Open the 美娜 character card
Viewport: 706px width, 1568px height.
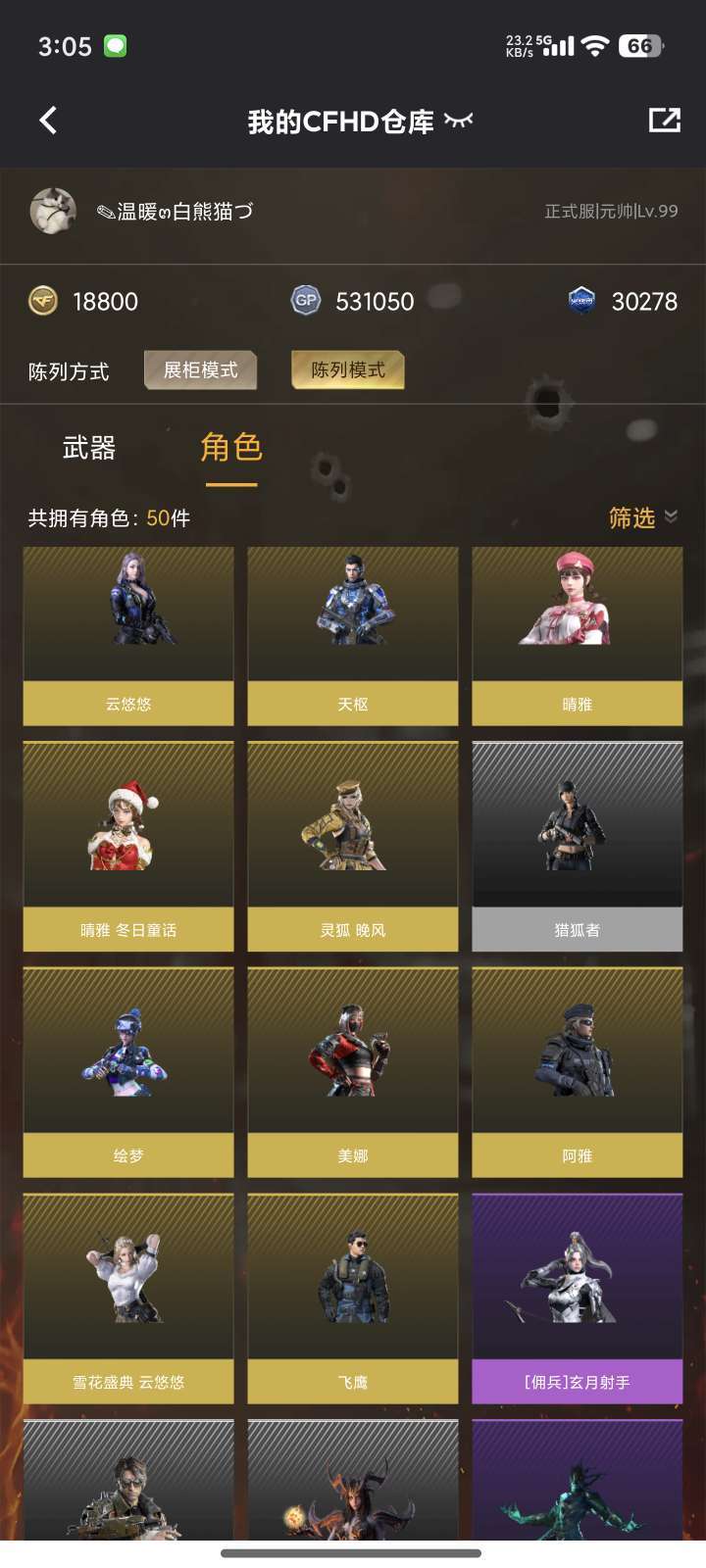point(353,1071)
